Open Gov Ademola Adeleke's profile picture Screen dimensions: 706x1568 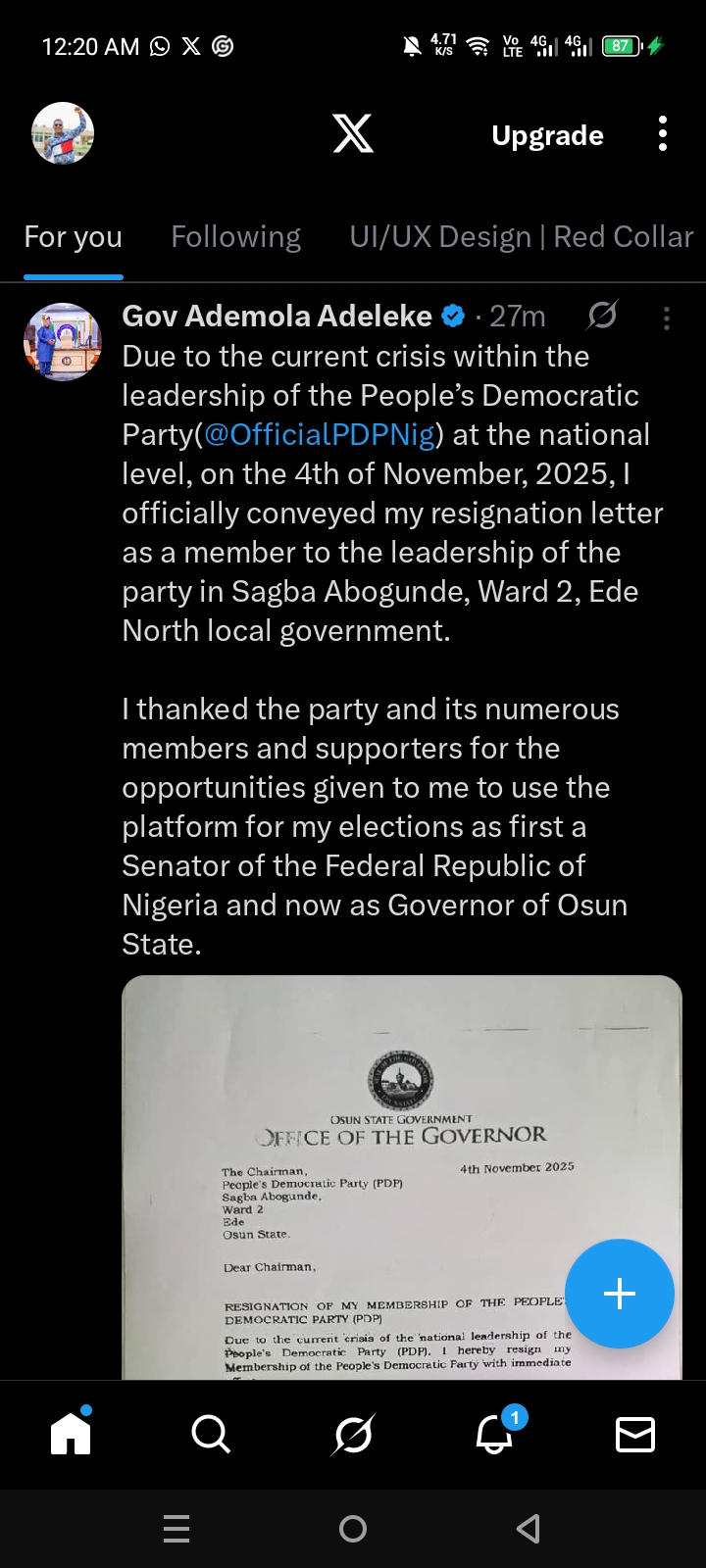pyautogui.click(x=63, y=342)
